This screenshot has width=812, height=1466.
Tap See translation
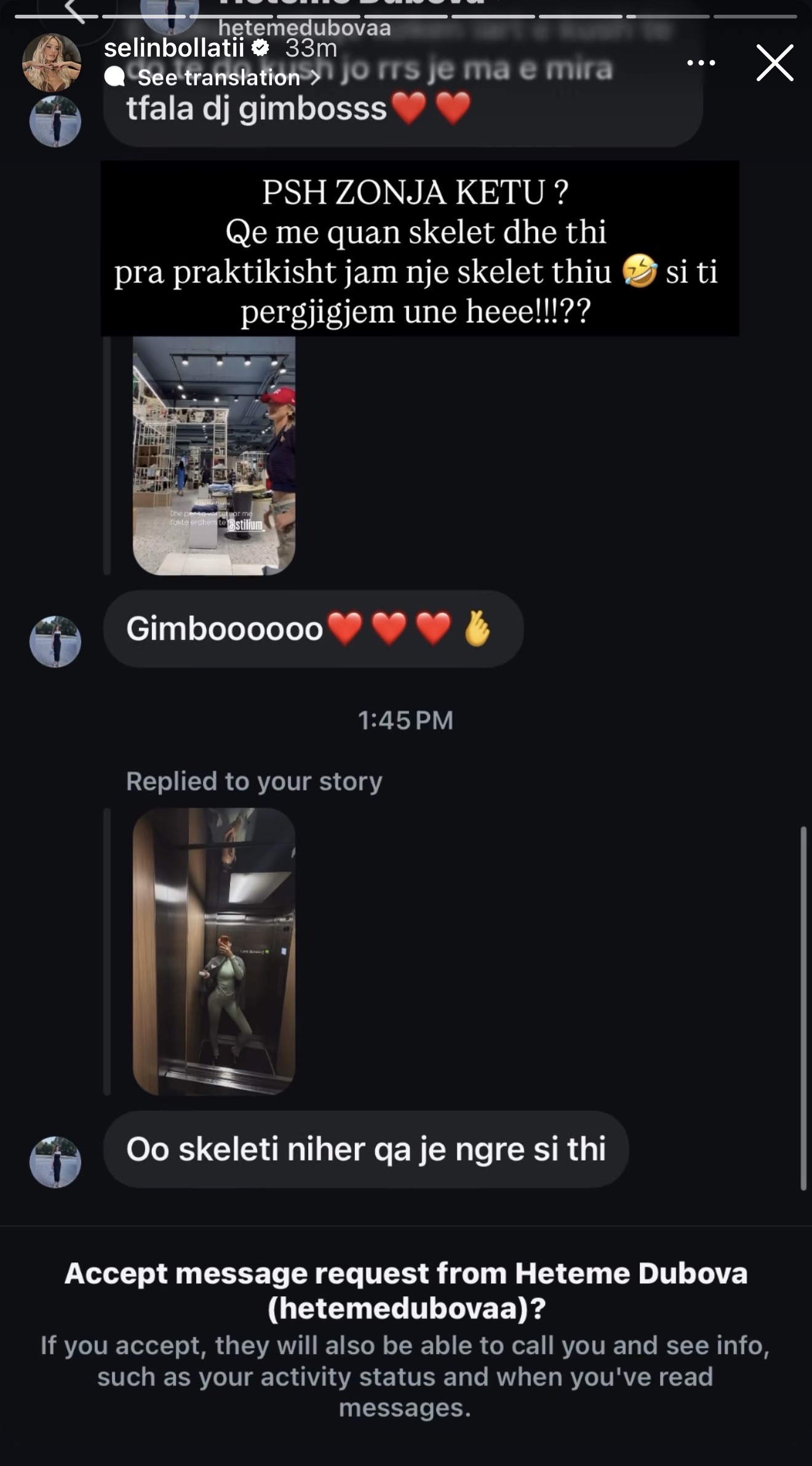[218, 78]
